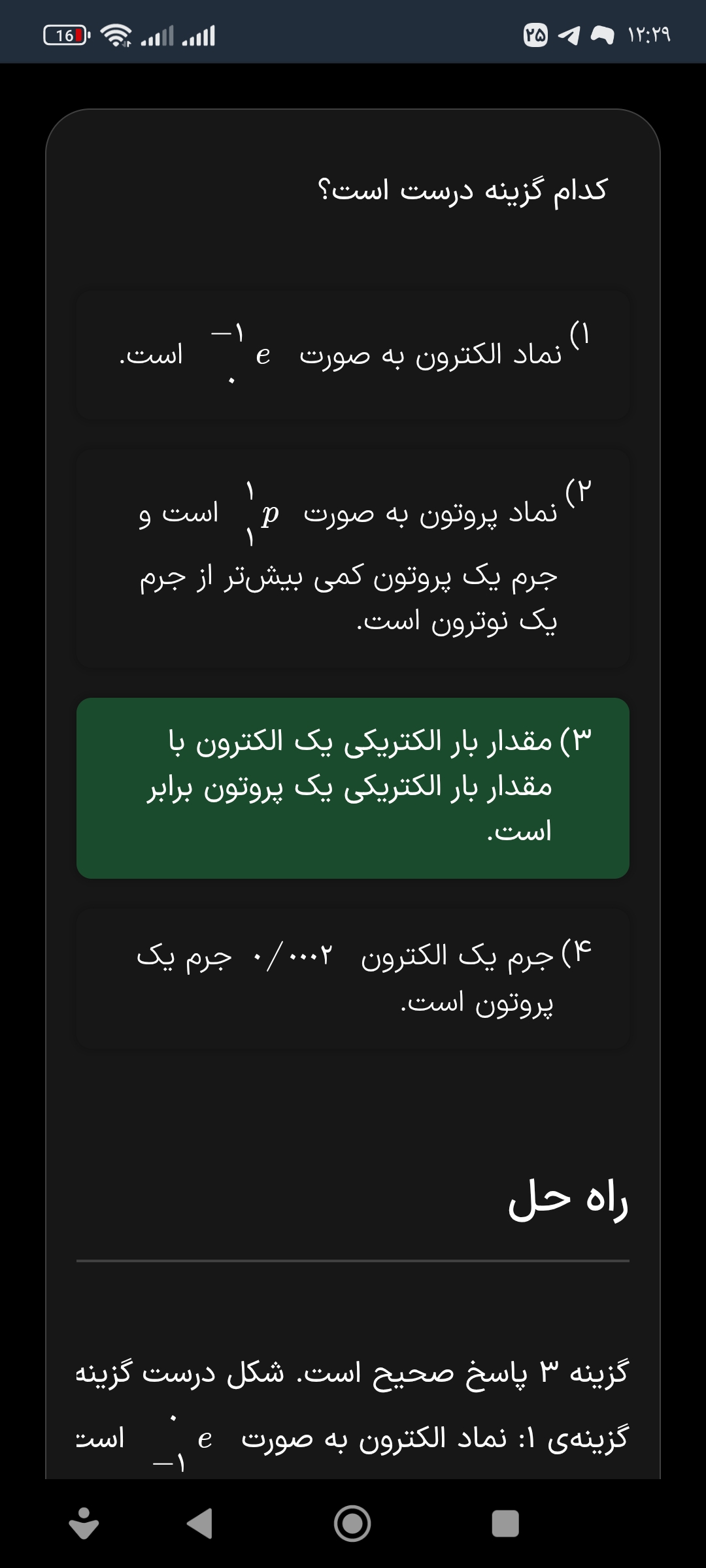This screenshot has height=1568, width=706.
Task: Select highlighted option 3 about equal charges
Action: [353, 788]
